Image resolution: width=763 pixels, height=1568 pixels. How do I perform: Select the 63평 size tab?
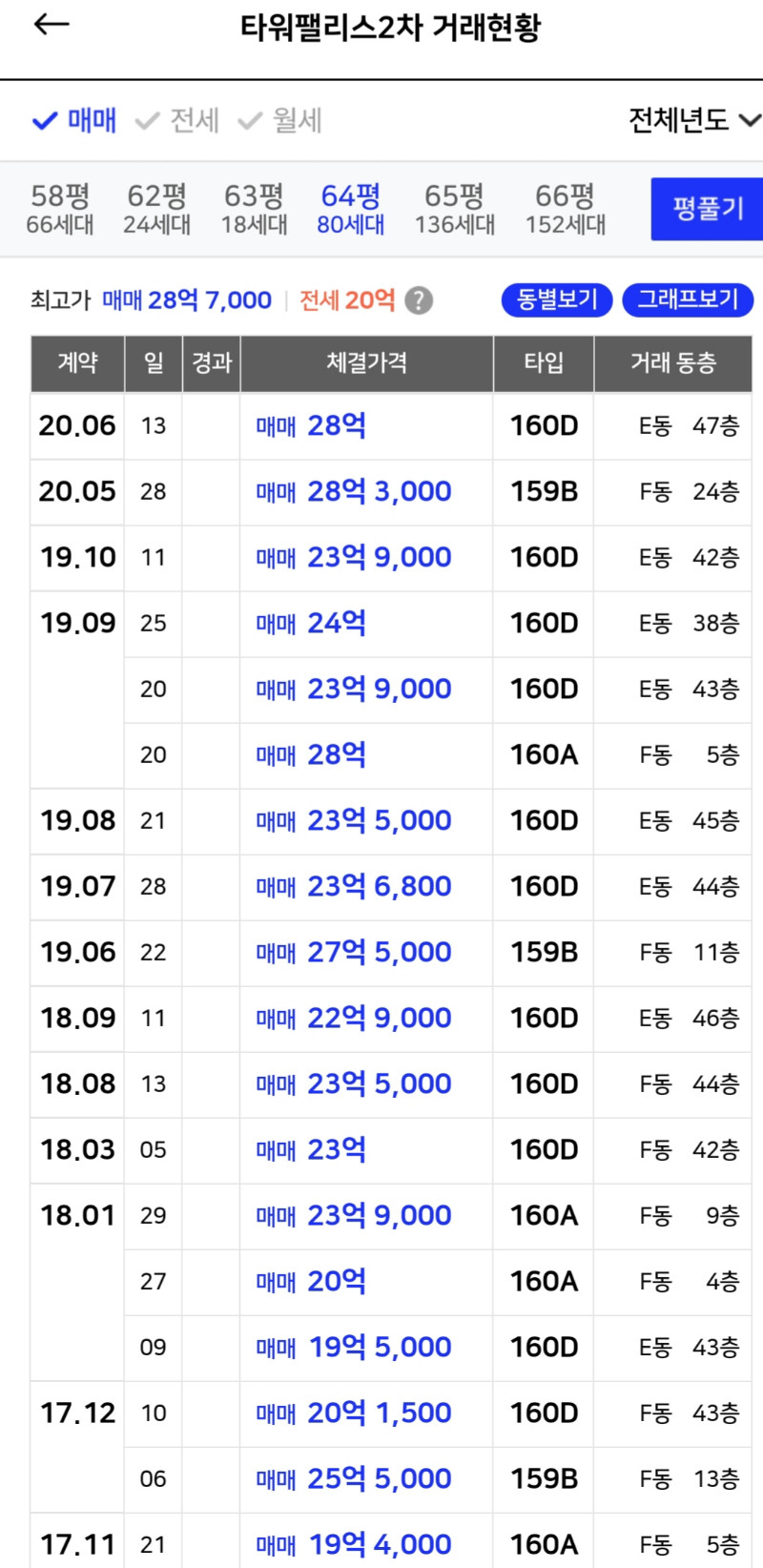click(254, 209)
